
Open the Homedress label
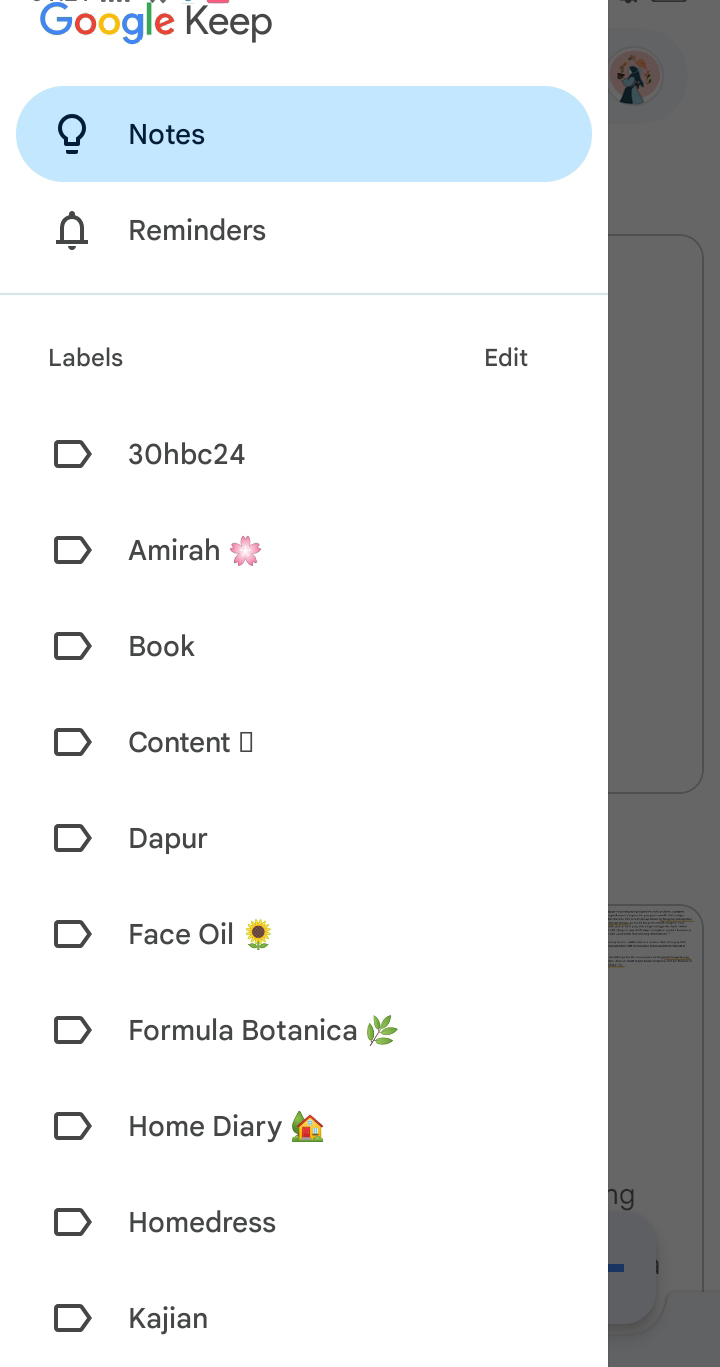[x=304, y=1222]
